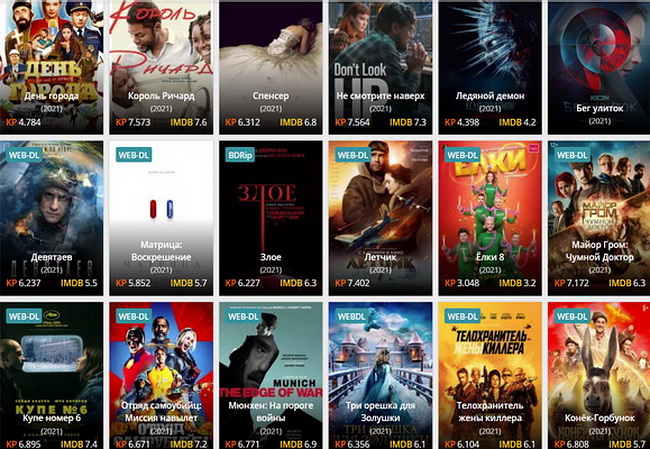Open the movie День города
This screenshot has height=449, width=650.
click(51, 60)
